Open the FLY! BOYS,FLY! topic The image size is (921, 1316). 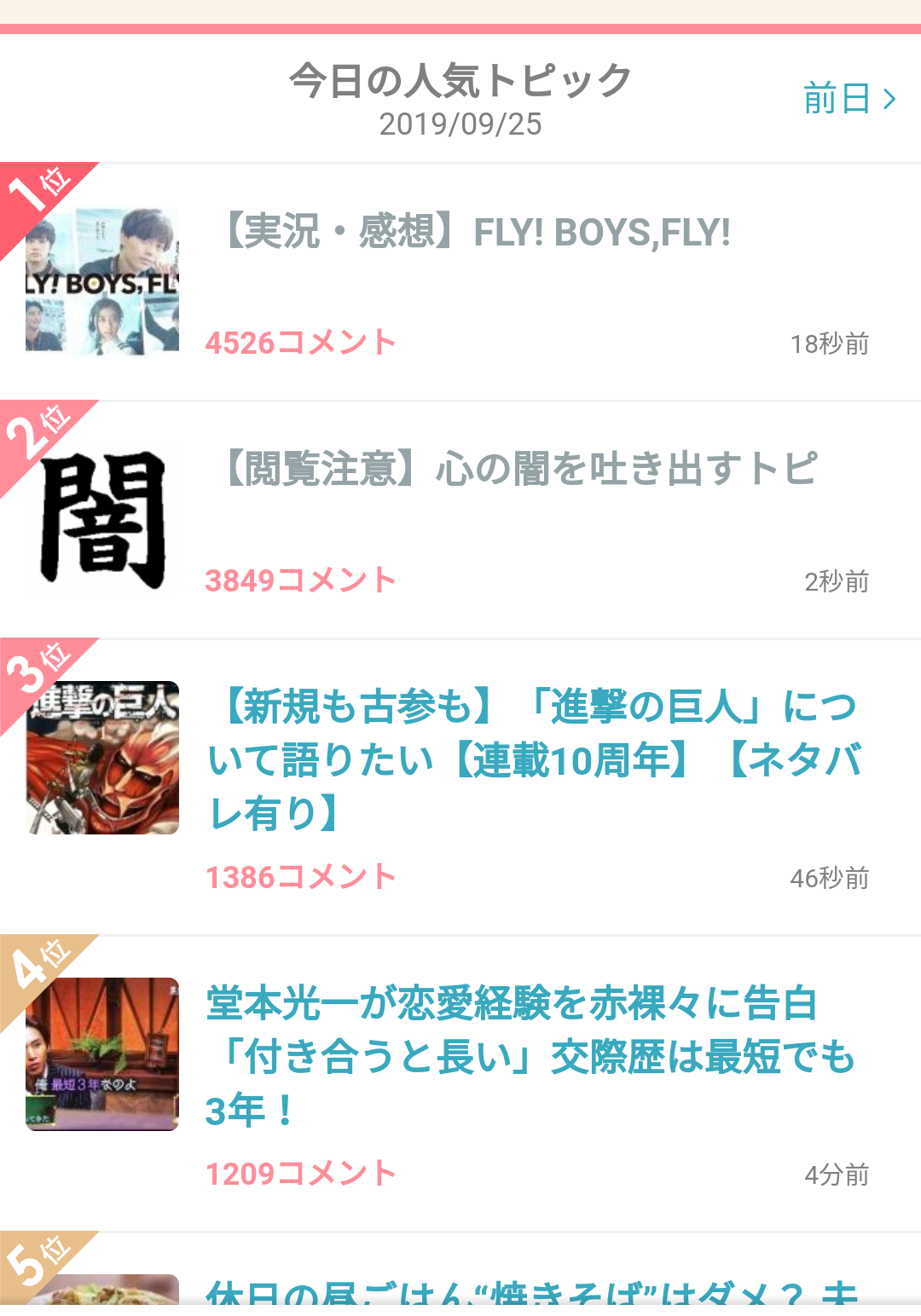tap(474, 233)
